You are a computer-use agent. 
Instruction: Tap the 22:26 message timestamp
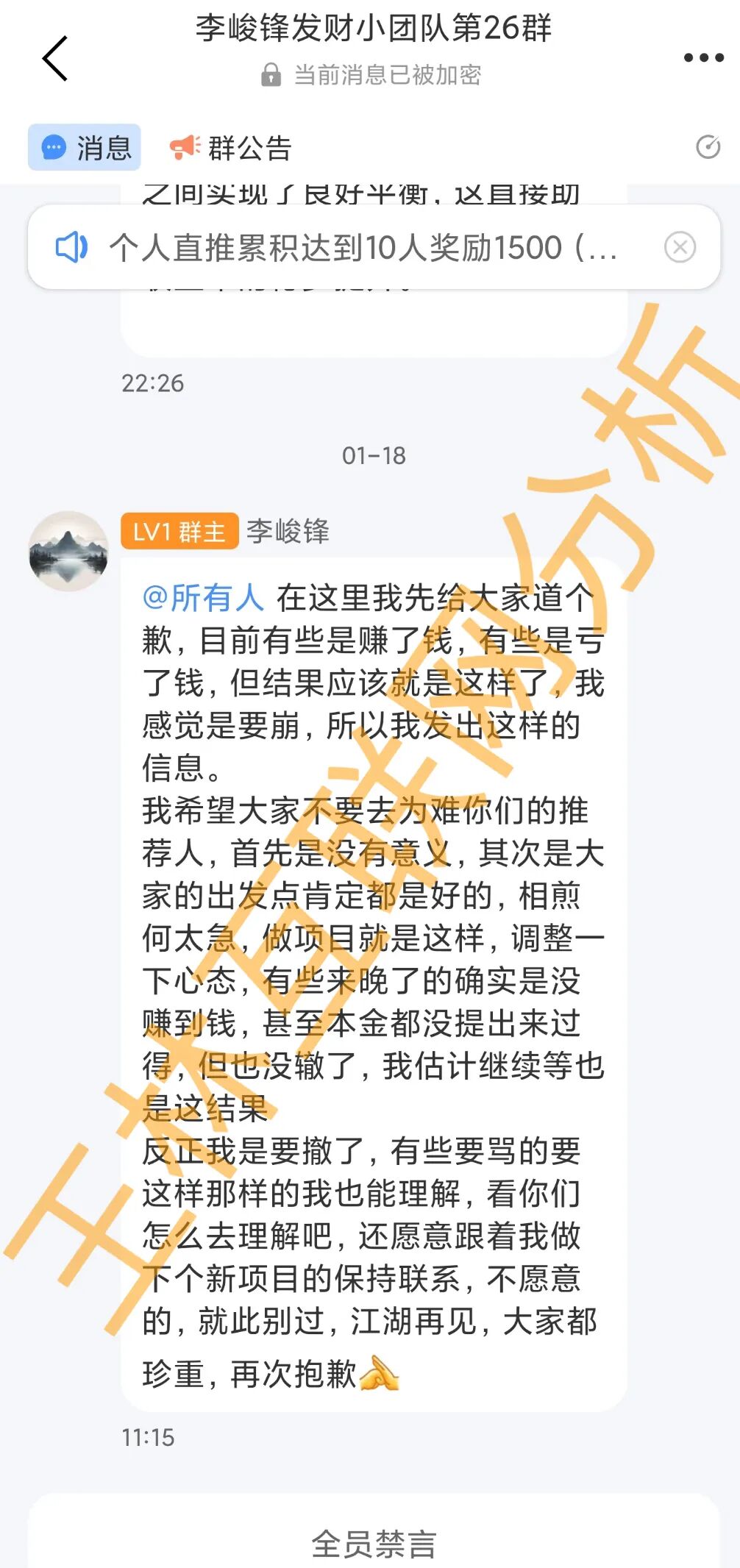coord(152,383)
